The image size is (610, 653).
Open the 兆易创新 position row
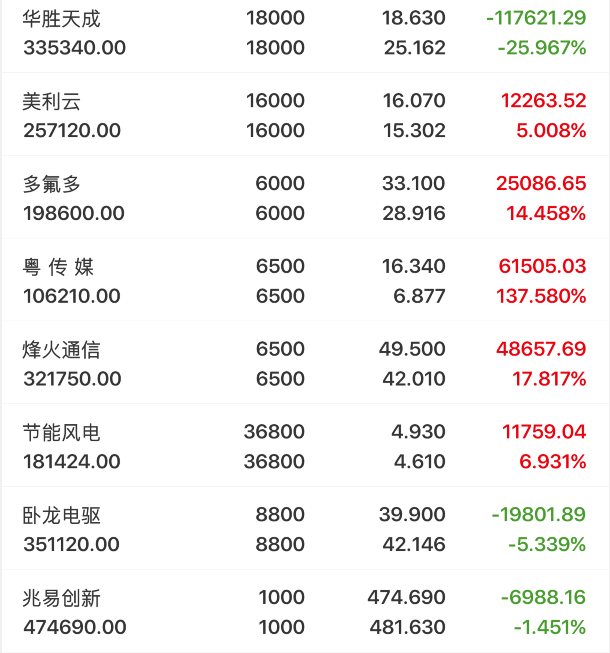coord(305,611)
